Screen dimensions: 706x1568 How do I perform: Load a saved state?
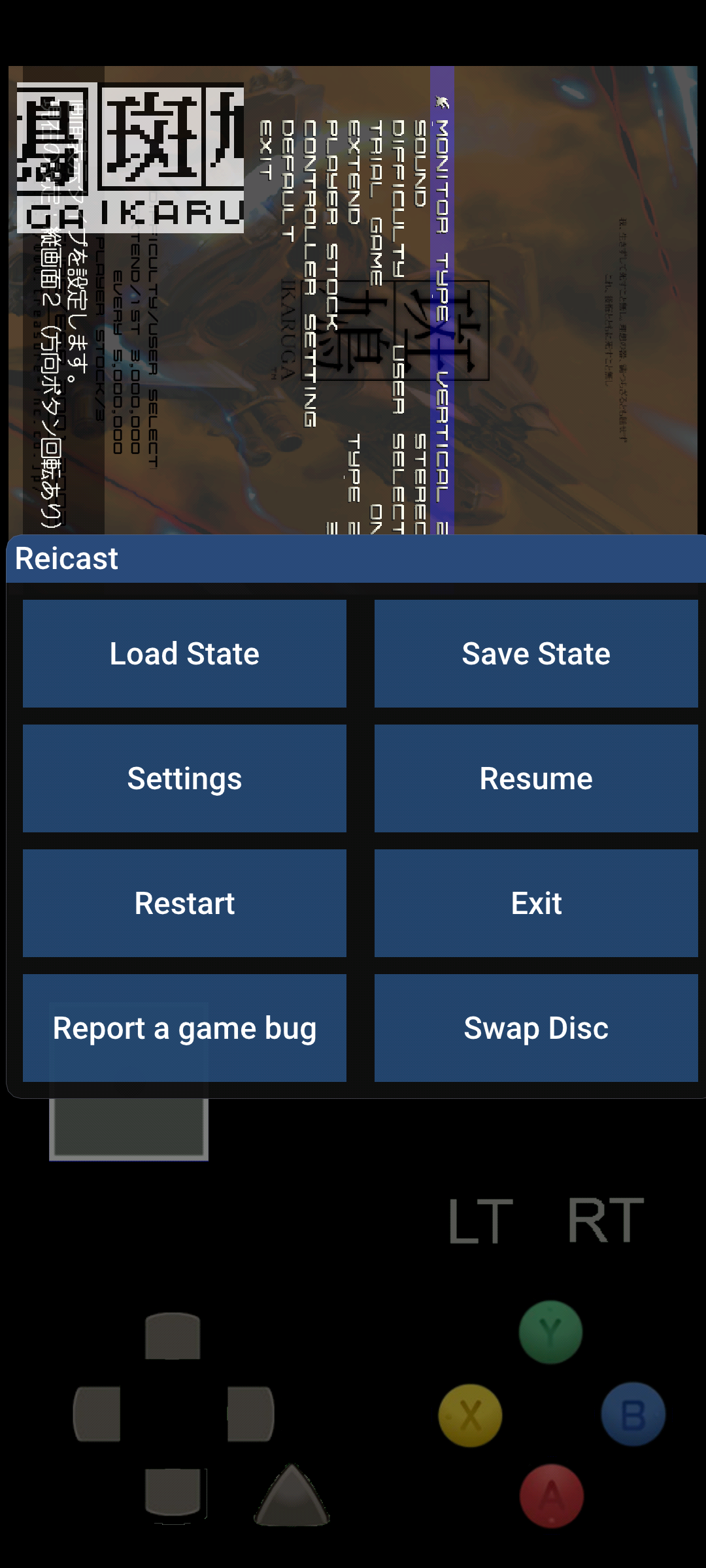coord(184,653)
